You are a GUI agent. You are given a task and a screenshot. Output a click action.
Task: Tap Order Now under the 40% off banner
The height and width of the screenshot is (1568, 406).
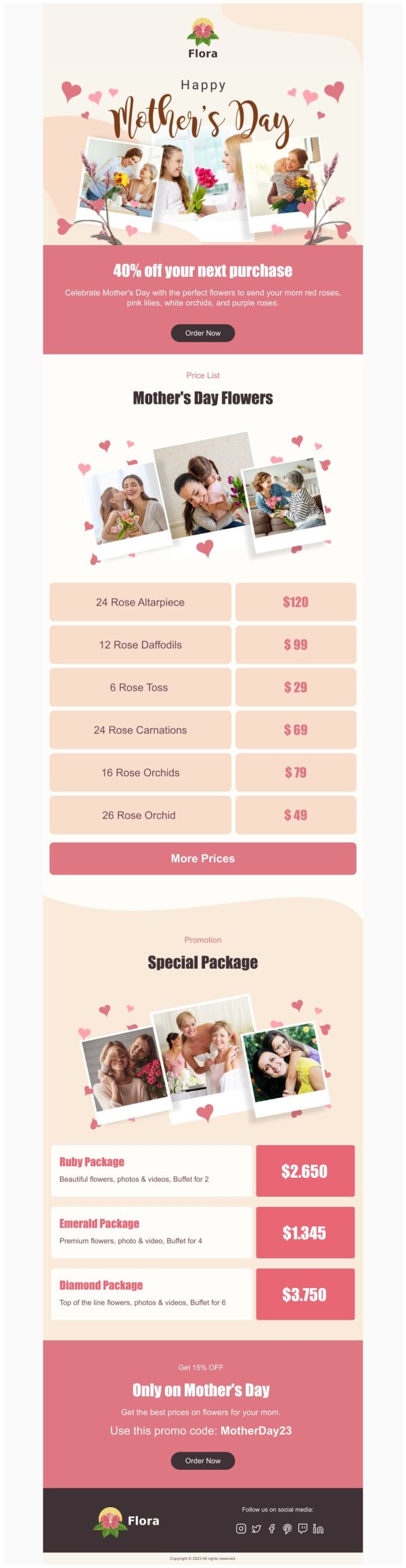tap(202, 333)
